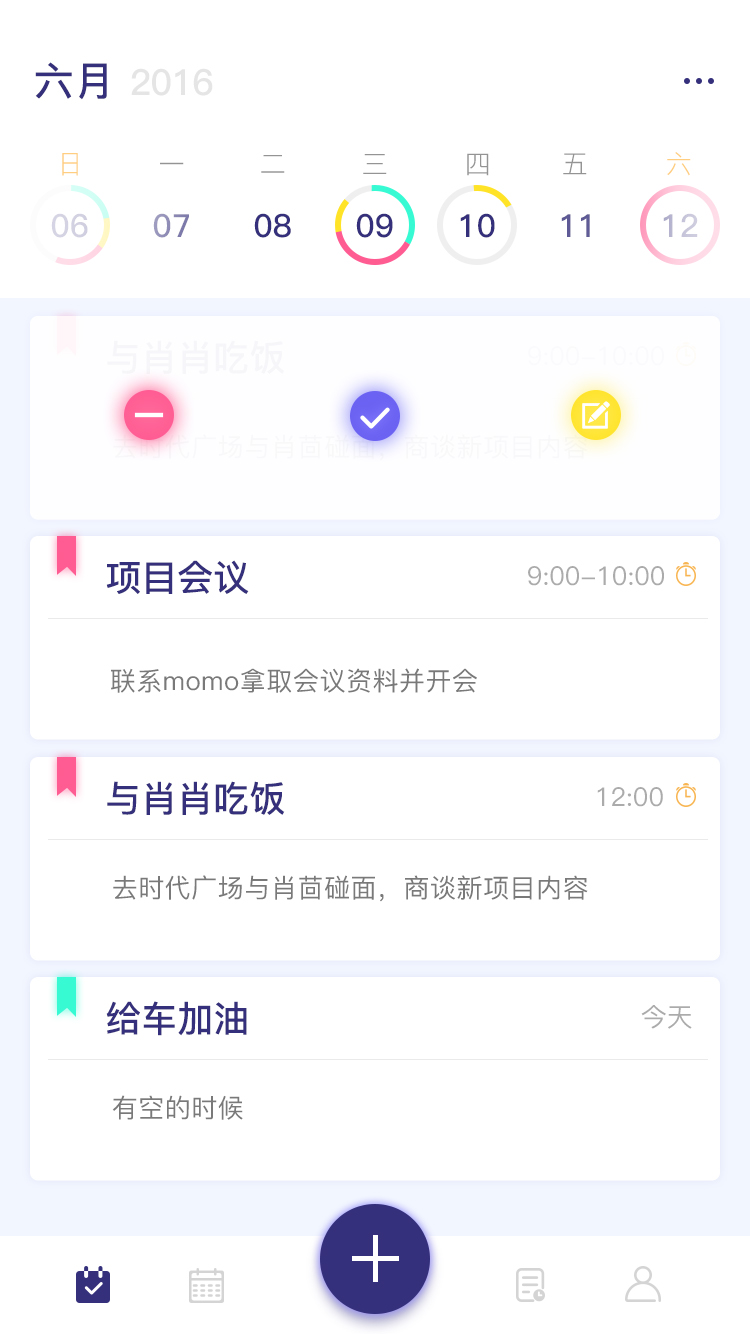Add a new task with the plus button
The height and width of the screenshot is (1334, 750).
click(x=375, y=1259)
